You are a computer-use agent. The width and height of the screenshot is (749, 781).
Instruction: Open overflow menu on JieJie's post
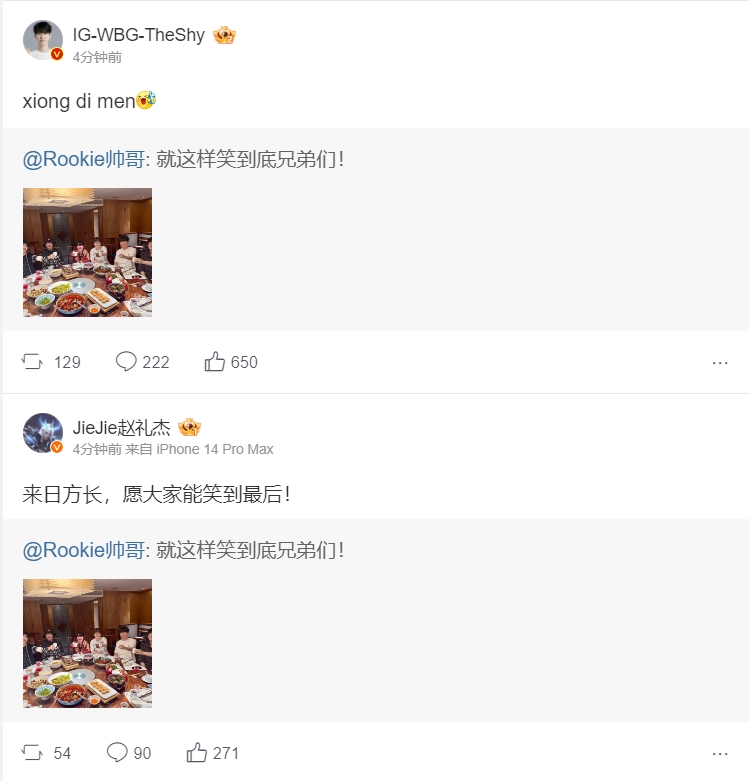tap(719, 754)
